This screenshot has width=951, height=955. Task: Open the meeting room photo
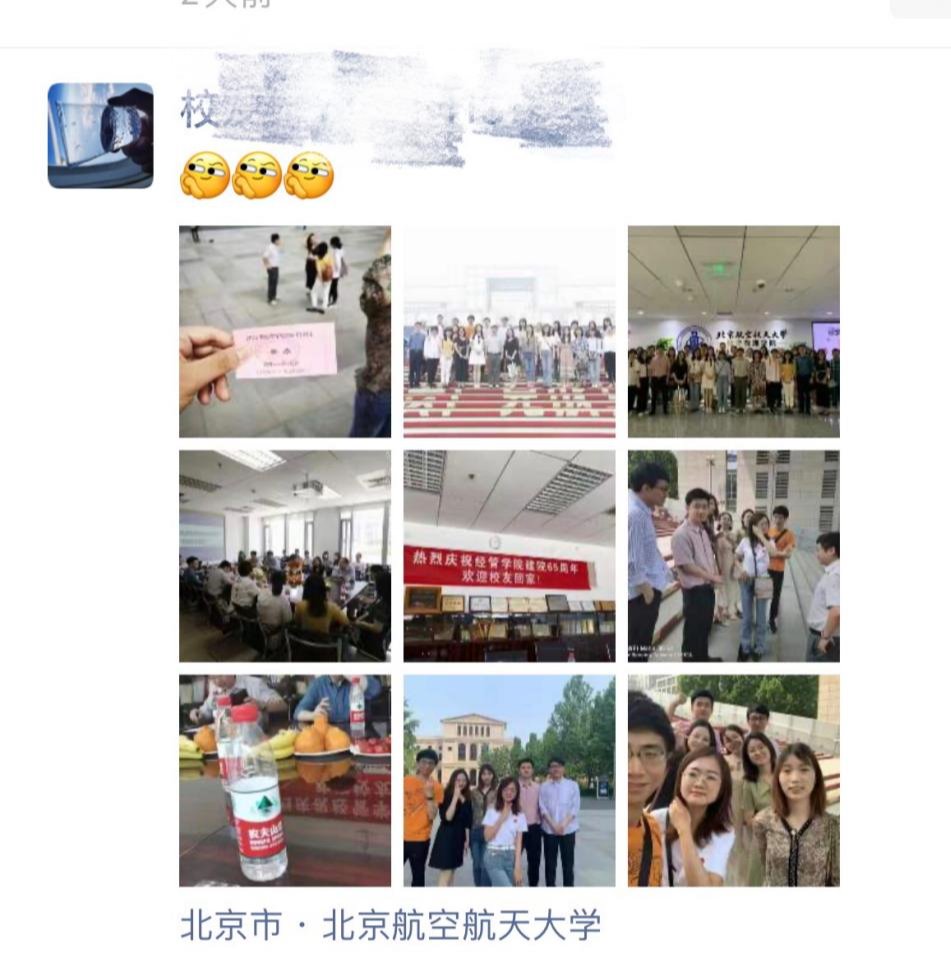point(285,556)
